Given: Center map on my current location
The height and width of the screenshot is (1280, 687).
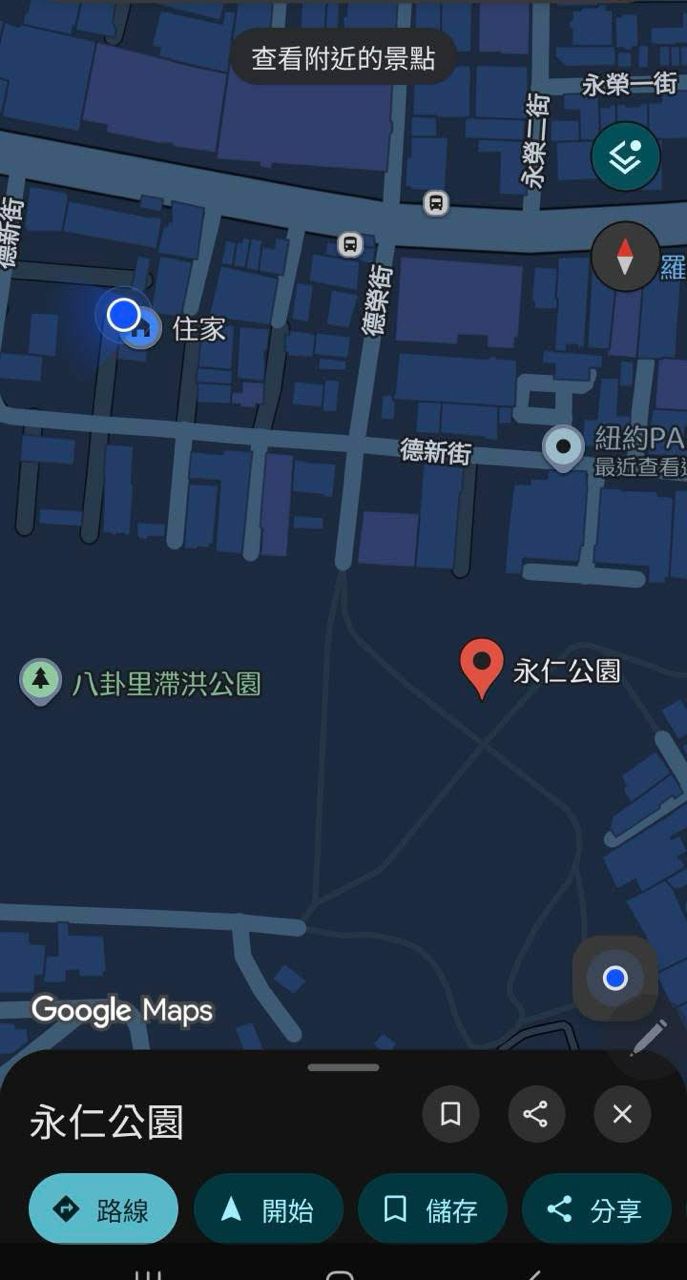Looking at the screenshot, I should [615, 977].
